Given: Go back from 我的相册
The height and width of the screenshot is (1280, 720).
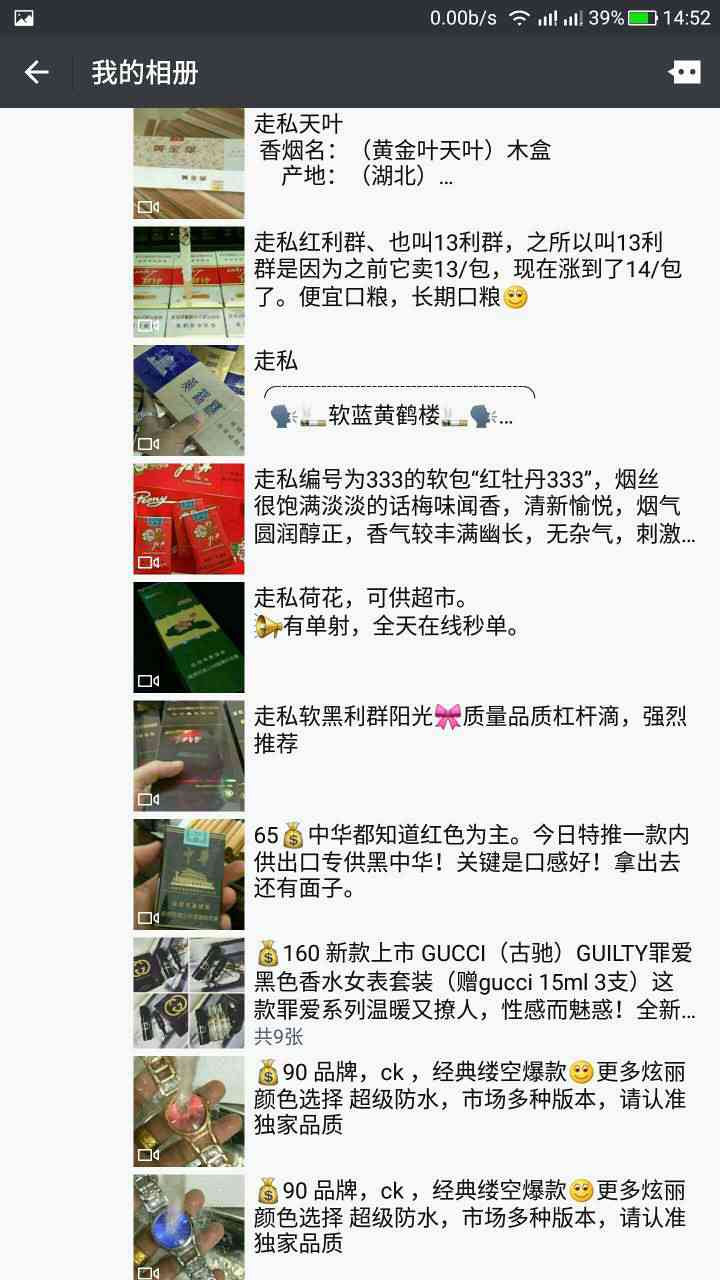Looking at the screenshot, I should click(37, 72).
